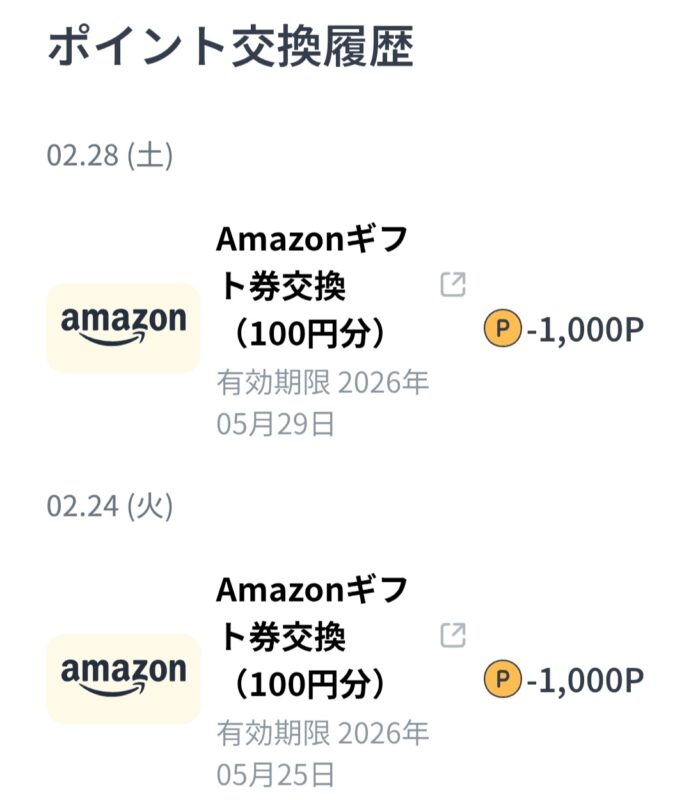Open external link for 02.28 Amazon gift exchange
This screenshot has height=800, width=691.
tap(453, 285)
